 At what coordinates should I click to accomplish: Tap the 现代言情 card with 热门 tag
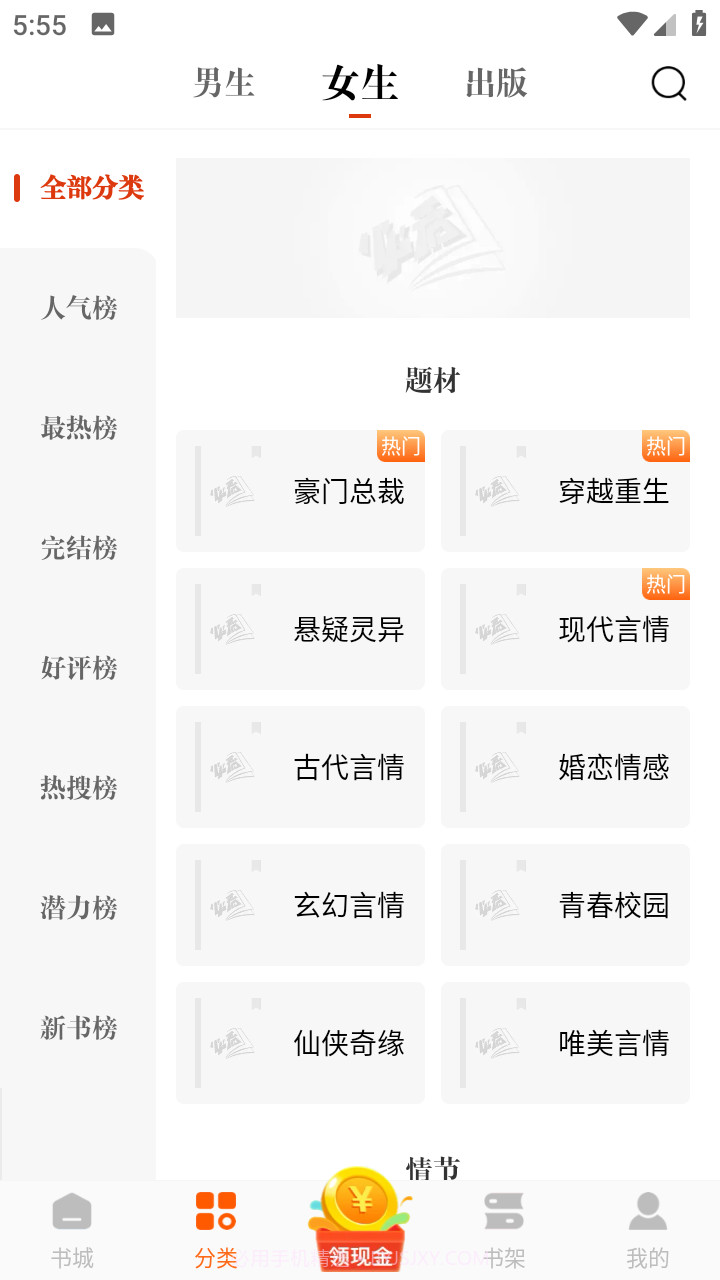tap(565, 628)
